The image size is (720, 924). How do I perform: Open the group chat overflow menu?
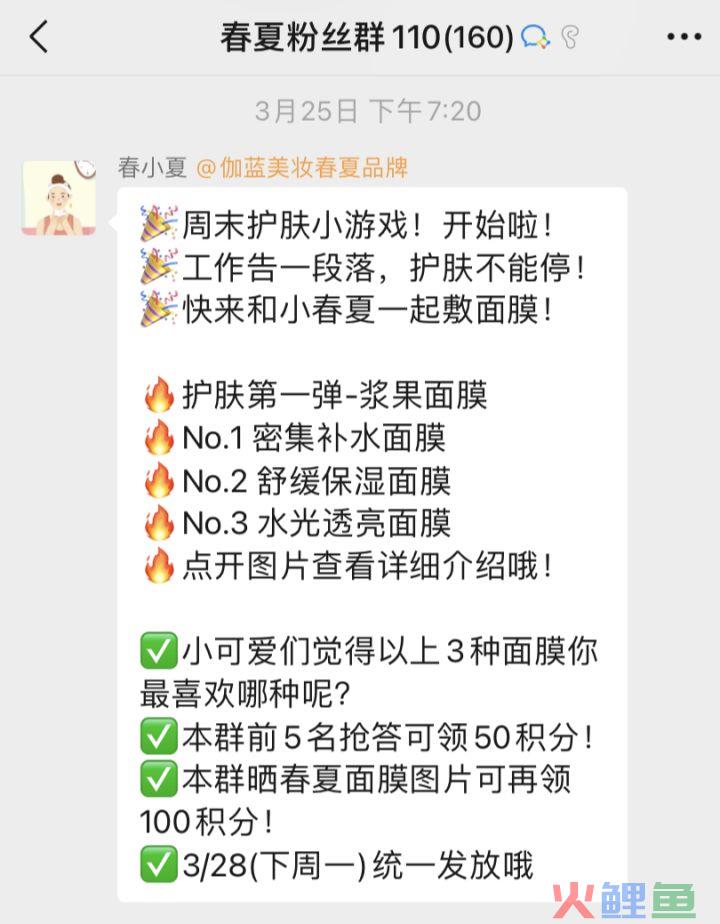click(x=683, y=38)
